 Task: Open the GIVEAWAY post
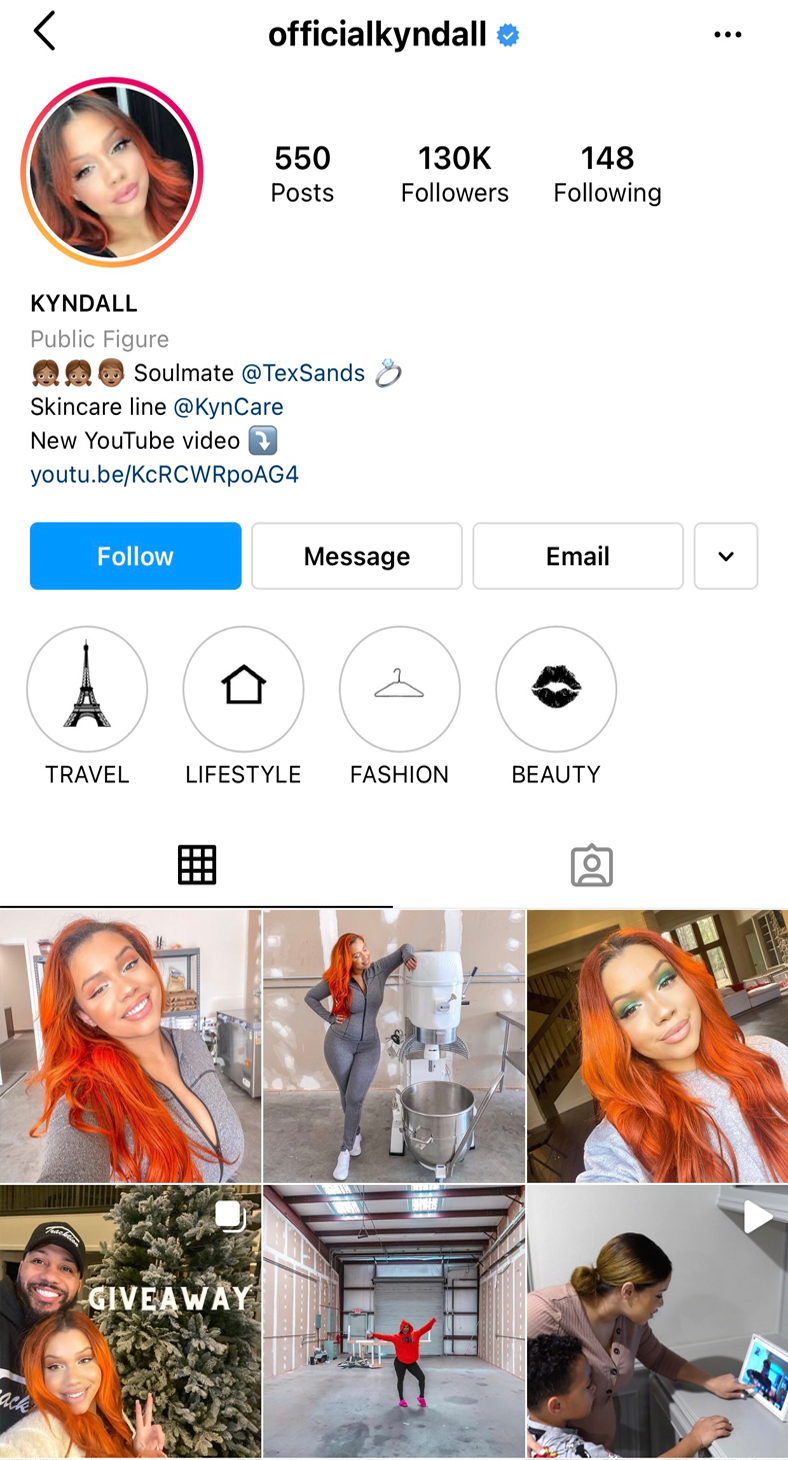coord(130,1321)
